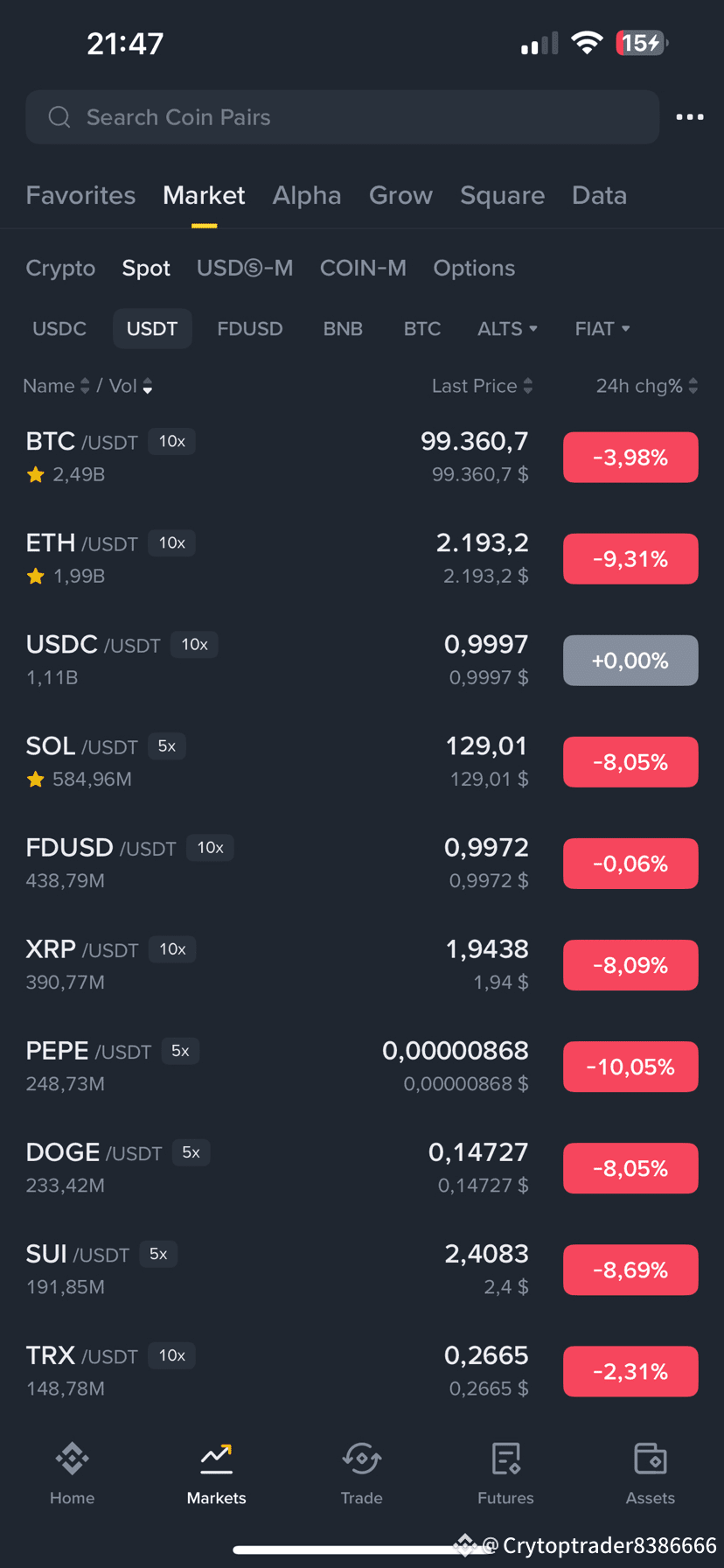Screen dimensions: 724x1568
Task: Select the Options category
Action: [x=474, y=268]
